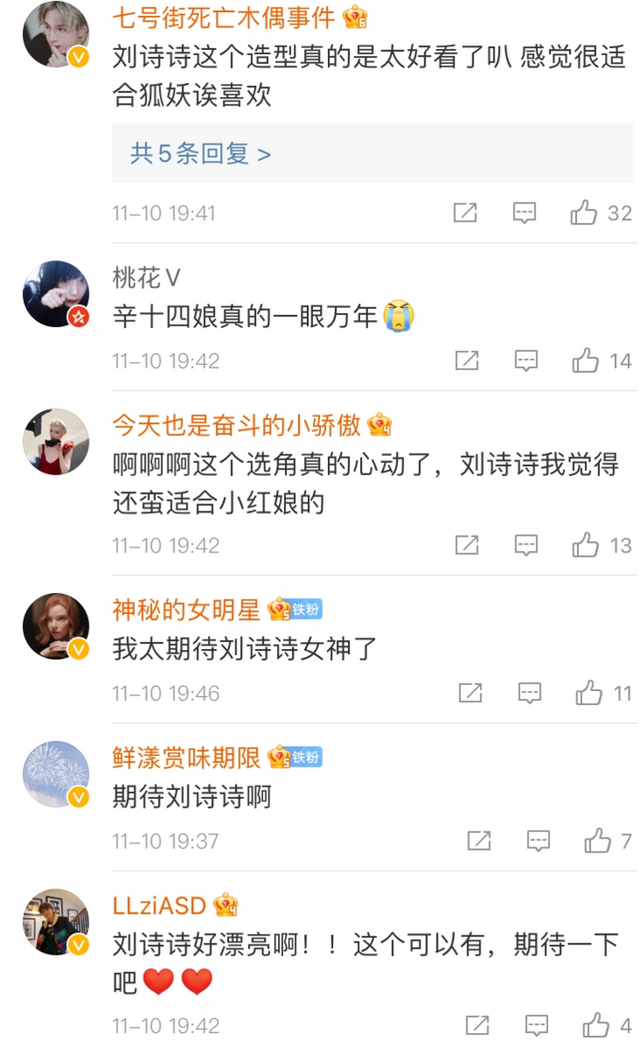Repost 鲜漾赏味期限's comment
This screenshot has height=1048, width=640.
pos(479,841)
